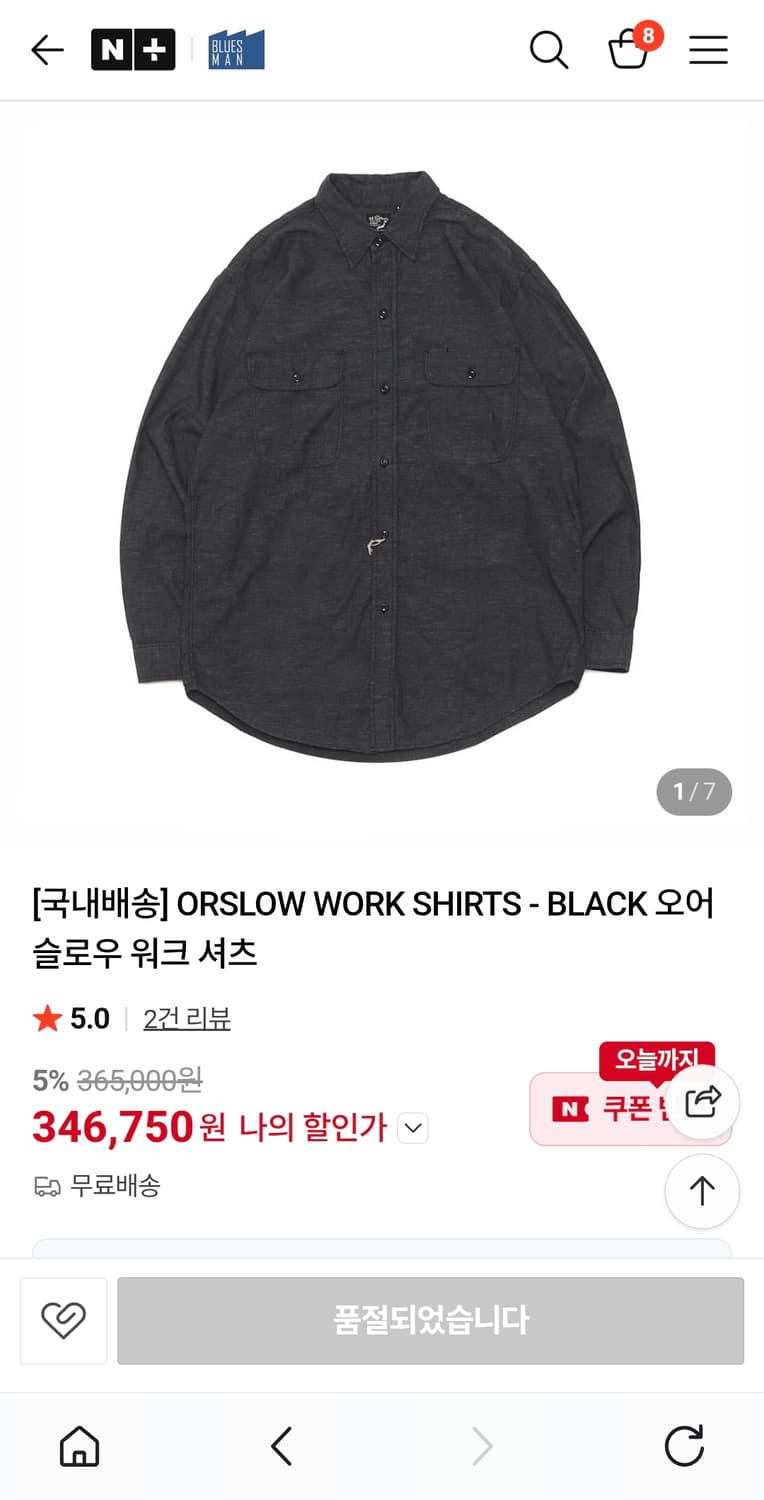This screenshot has width=764, height=1500.
Task: Tap the grayed forward chevron at bottom
Action: [483, 1446]
